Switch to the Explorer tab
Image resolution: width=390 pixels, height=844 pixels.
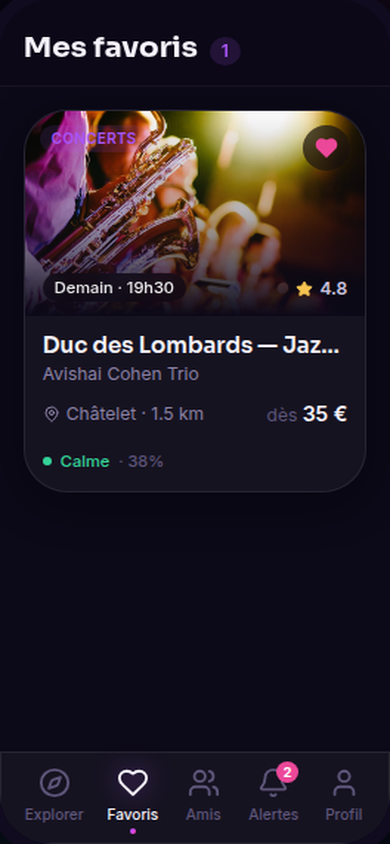pos(54,795)
